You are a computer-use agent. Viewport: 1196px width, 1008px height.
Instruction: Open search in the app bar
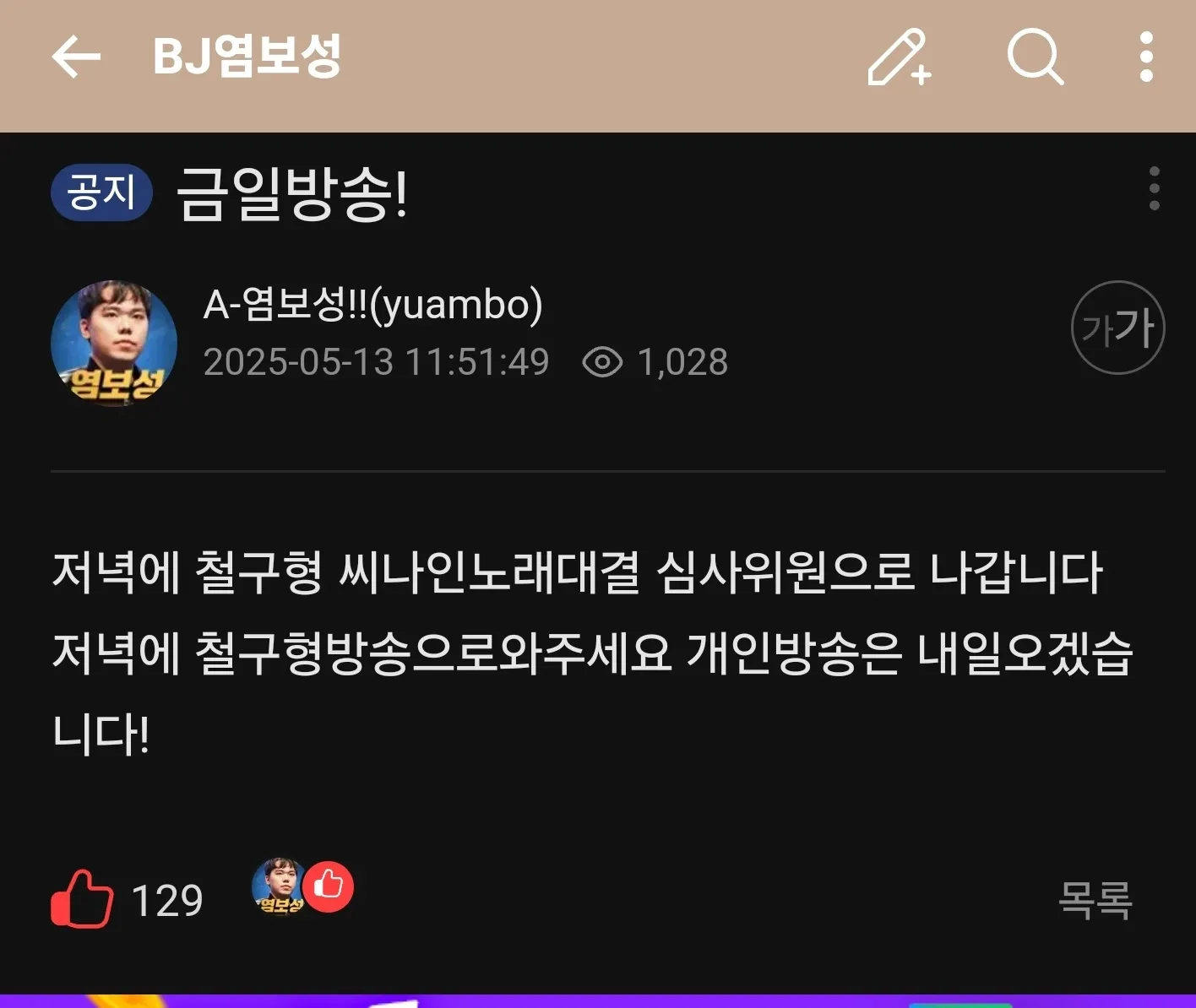1035,57
